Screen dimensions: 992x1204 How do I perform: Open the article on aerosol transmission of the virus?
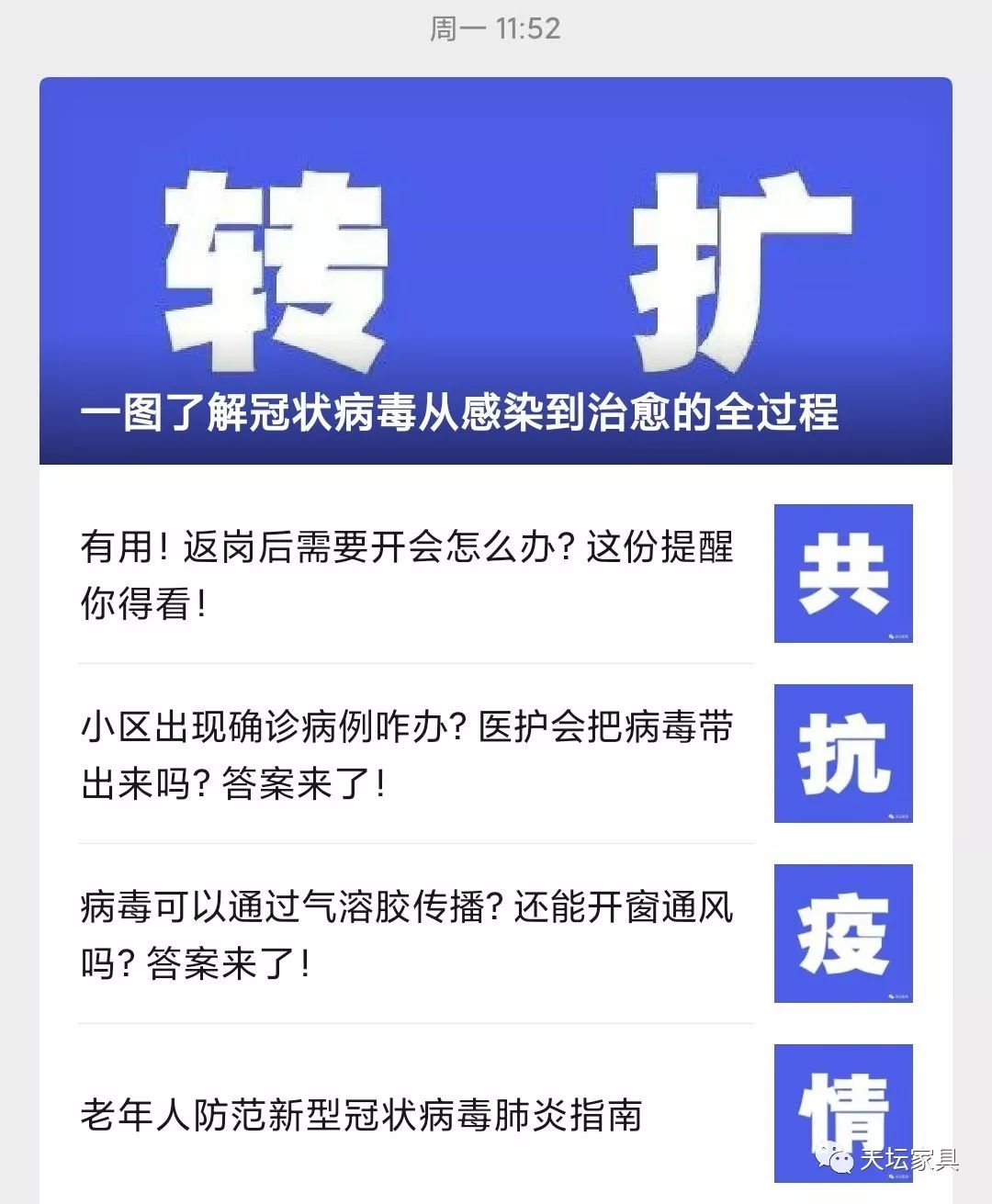coord(406,934)
